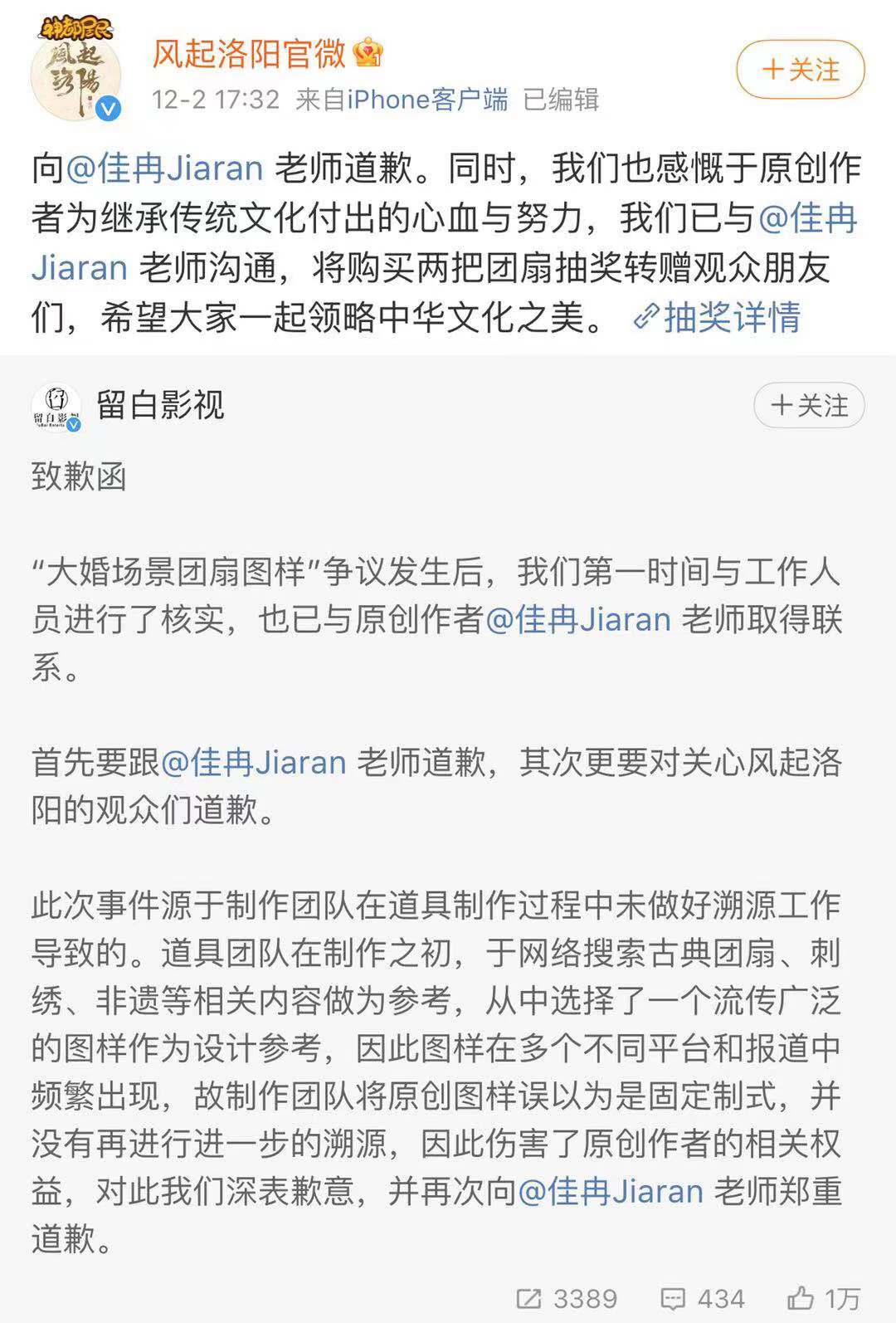Image resolution: width=896 pixels, height=1323 pixels.
Task: Open 风起洛阳官微 profile avatar
Action: pos(75,73)
